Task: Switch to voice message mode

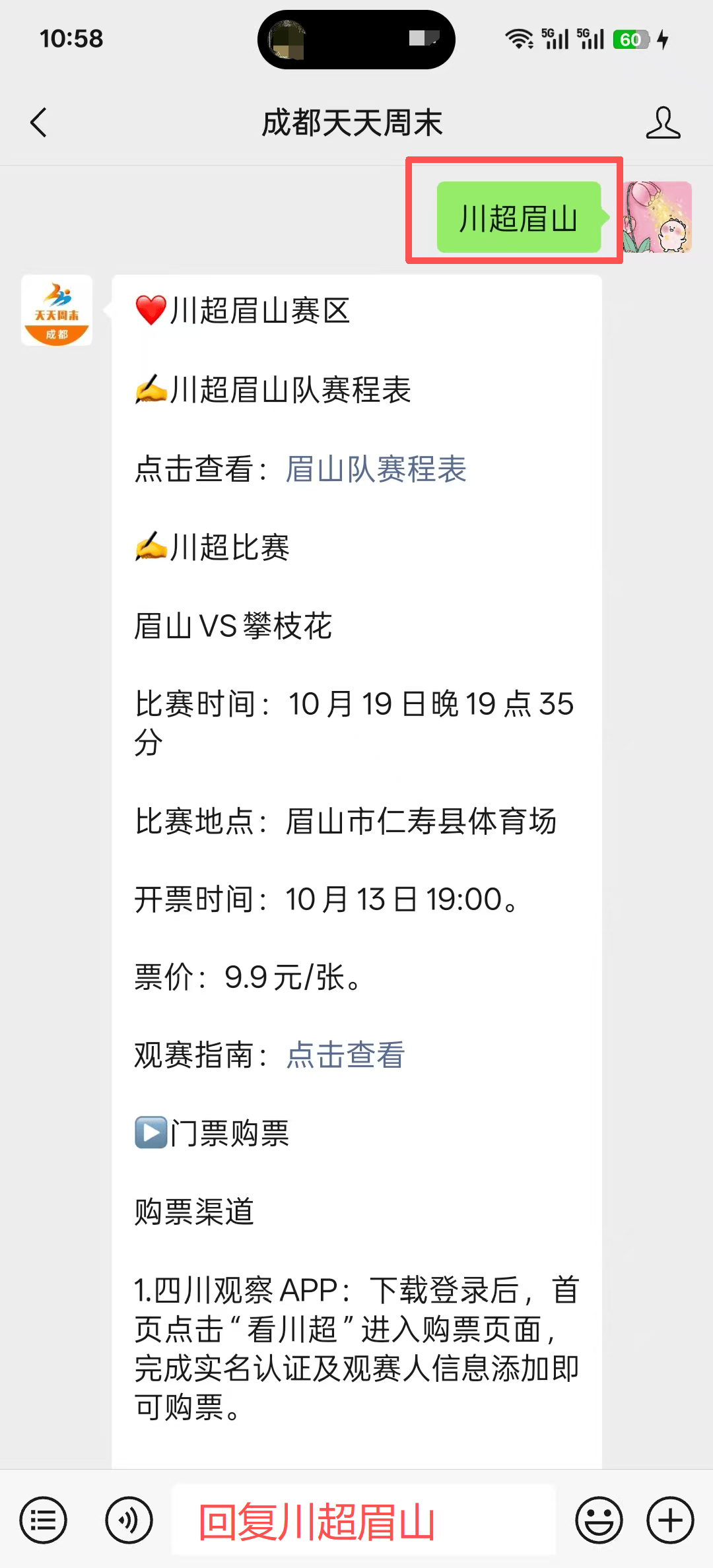Action: click(x=127, y=1520)
